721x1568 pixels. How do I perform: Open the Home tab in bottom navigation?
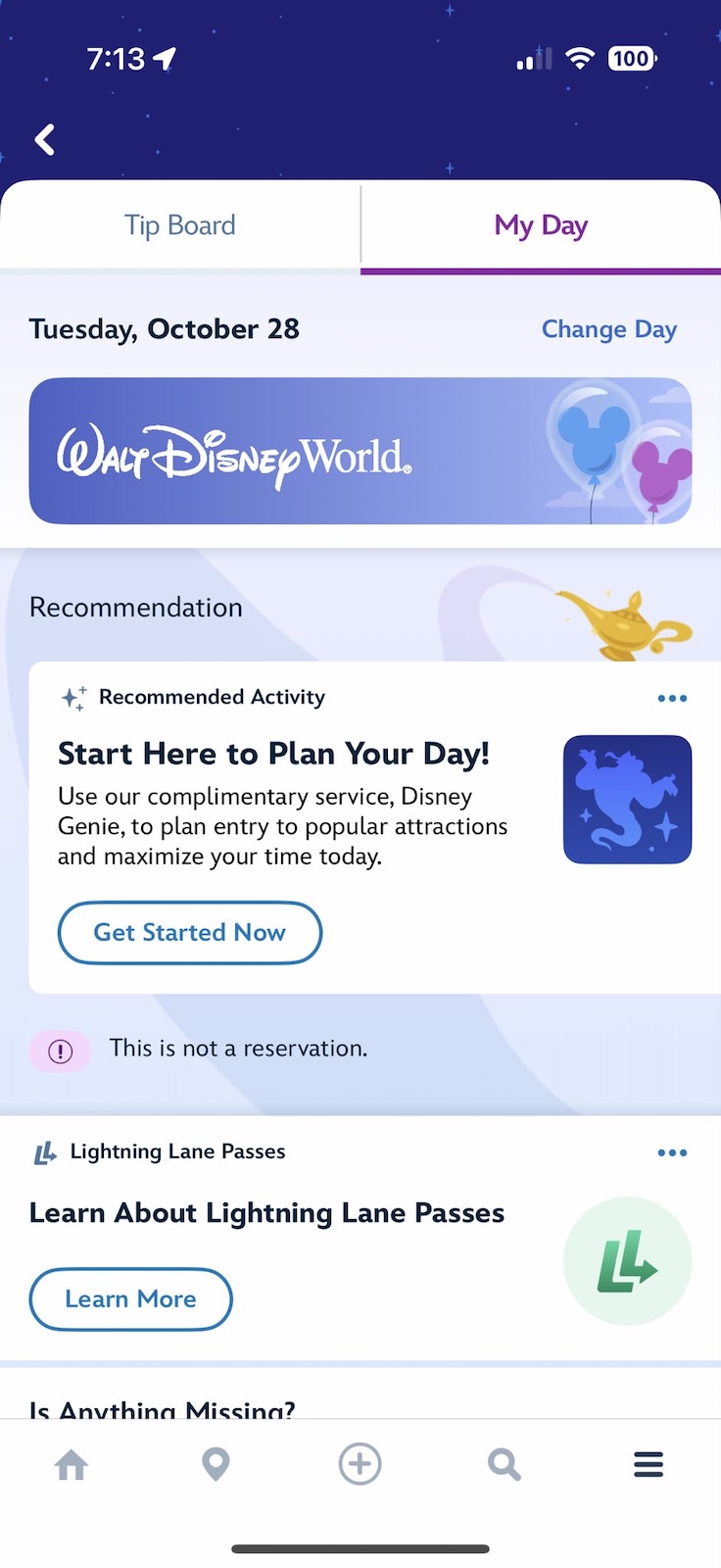[72, 1464]
